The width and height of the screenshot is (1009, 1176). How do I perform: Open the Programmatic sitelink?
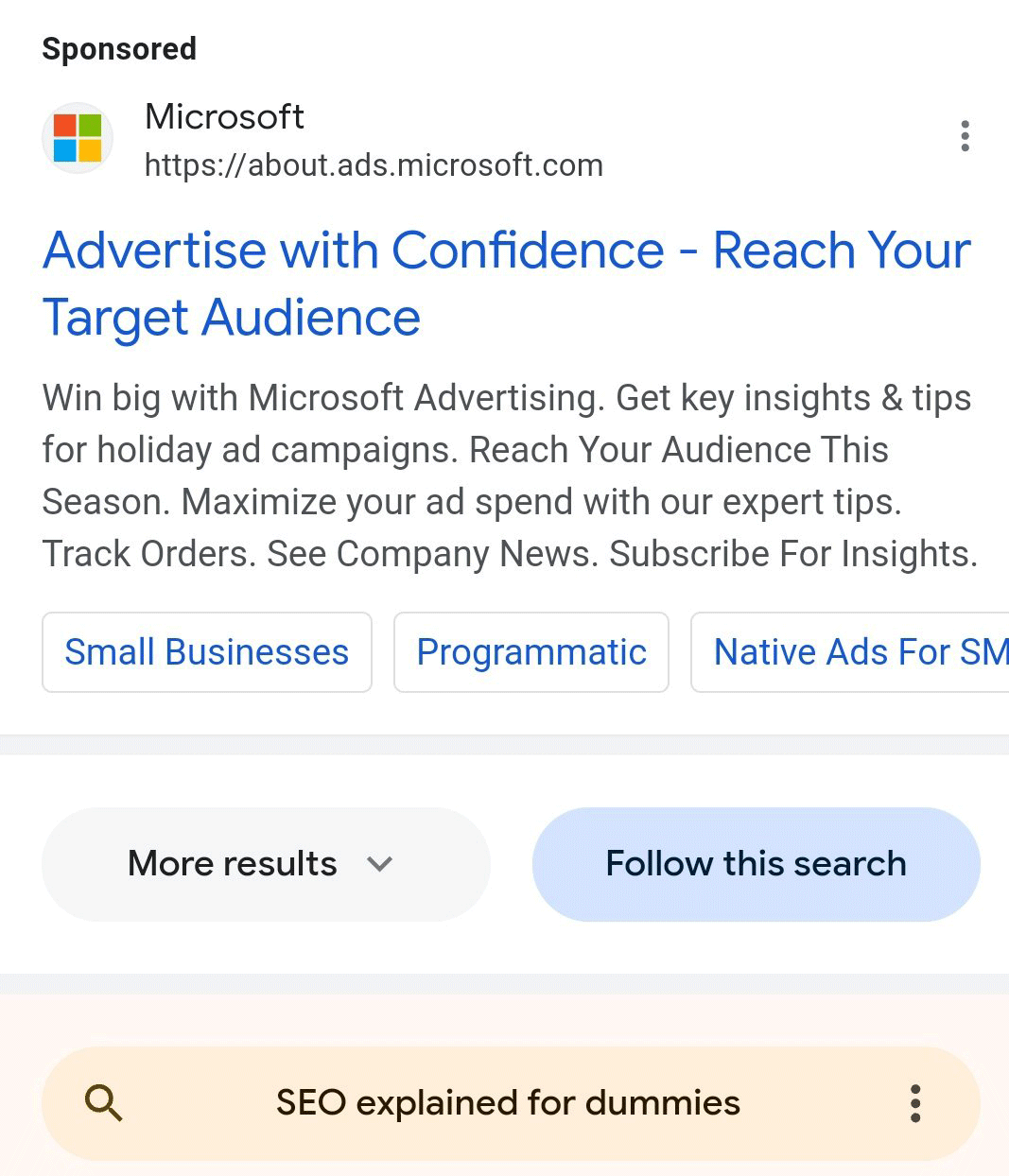[531, 651]
